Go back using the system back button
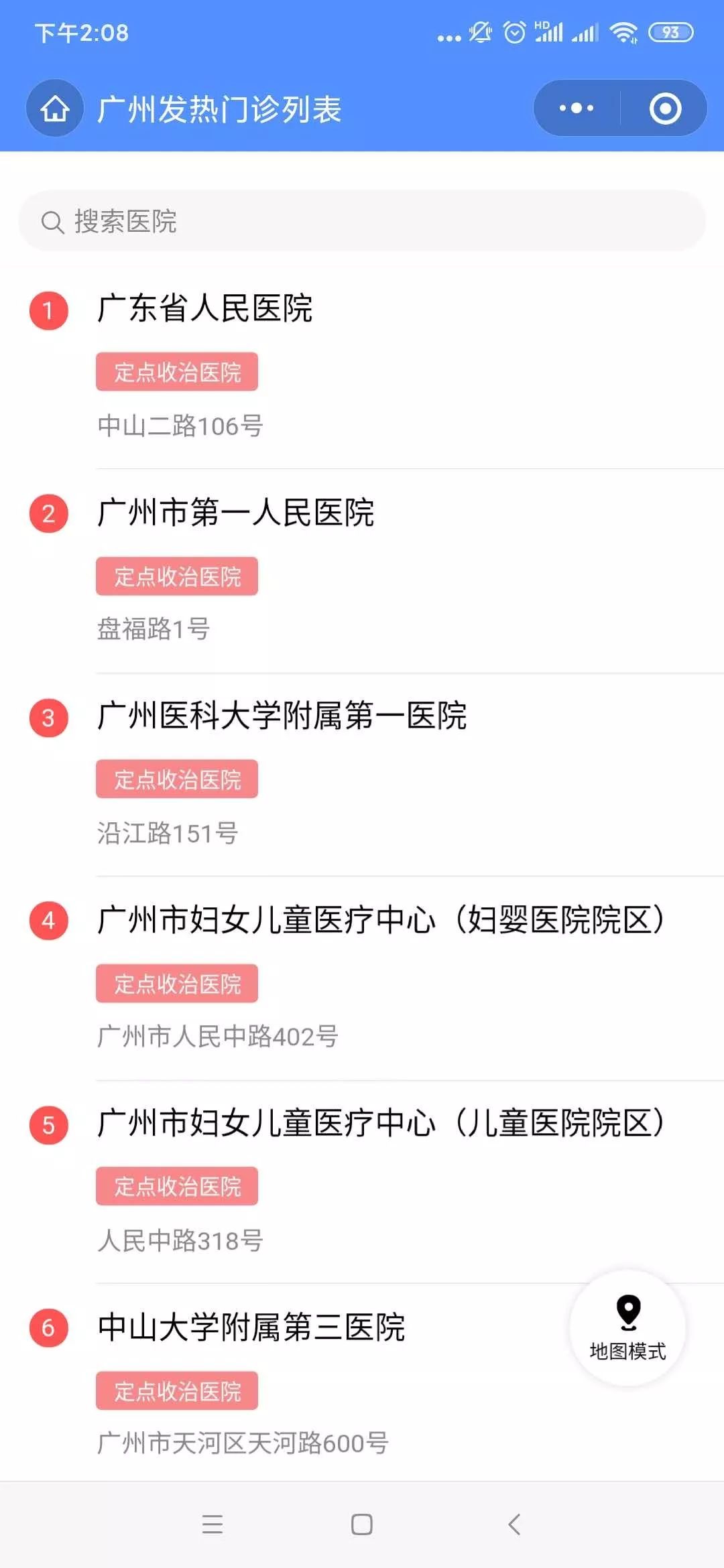 coord(514,1524)
